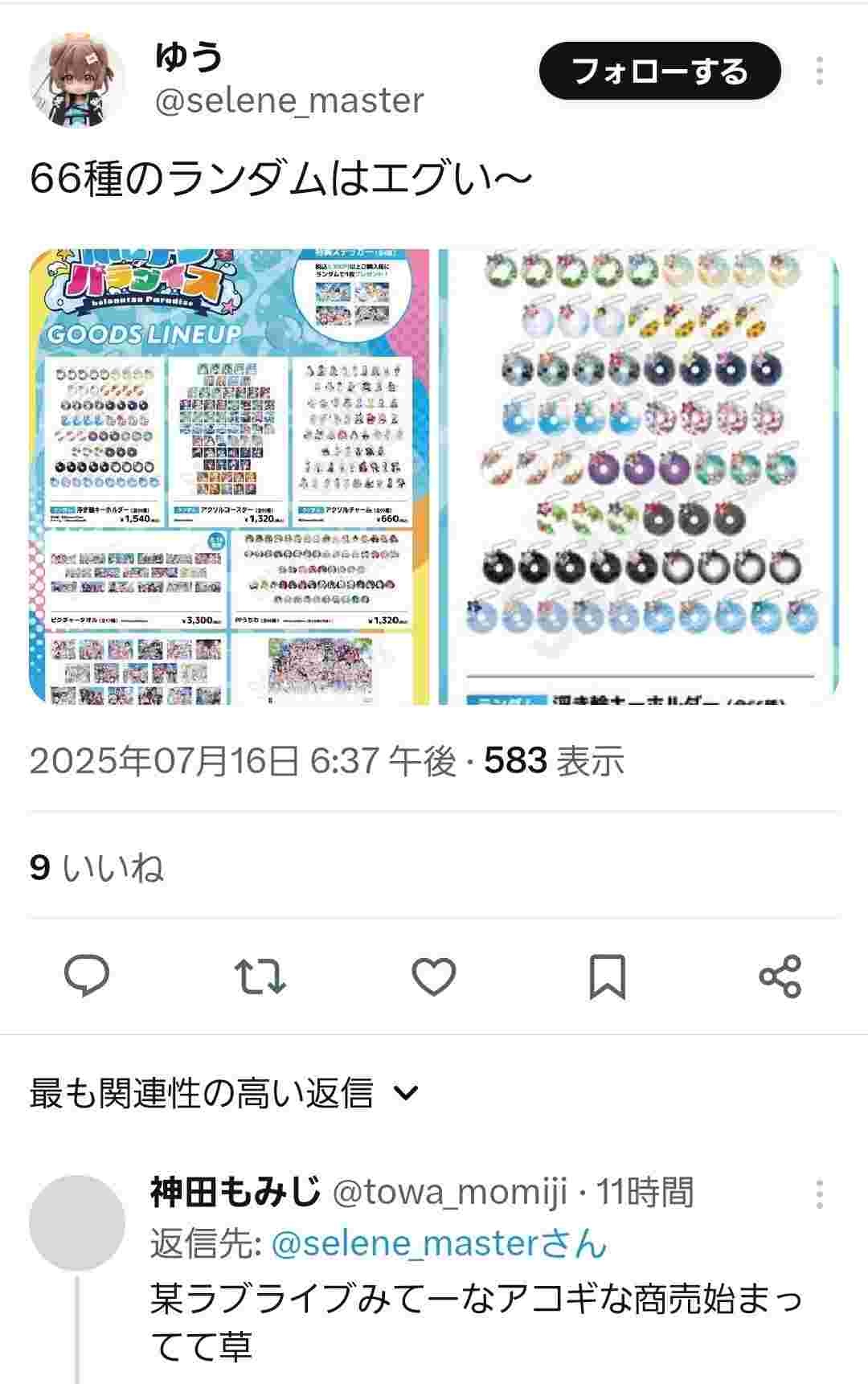Like ゆう's tweet
868x1384 pixels.
tap(434, 977)
